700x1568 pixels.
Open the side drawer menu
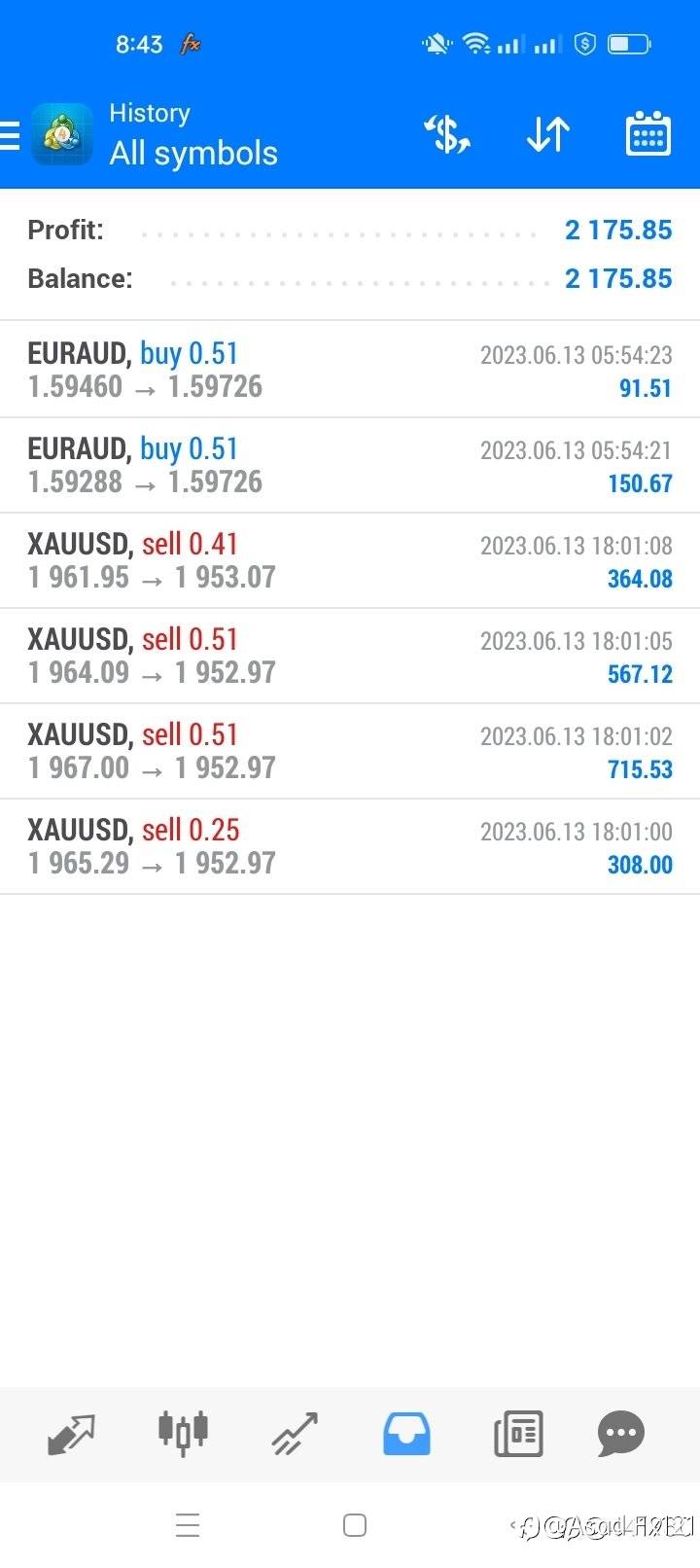pos(10,135)
